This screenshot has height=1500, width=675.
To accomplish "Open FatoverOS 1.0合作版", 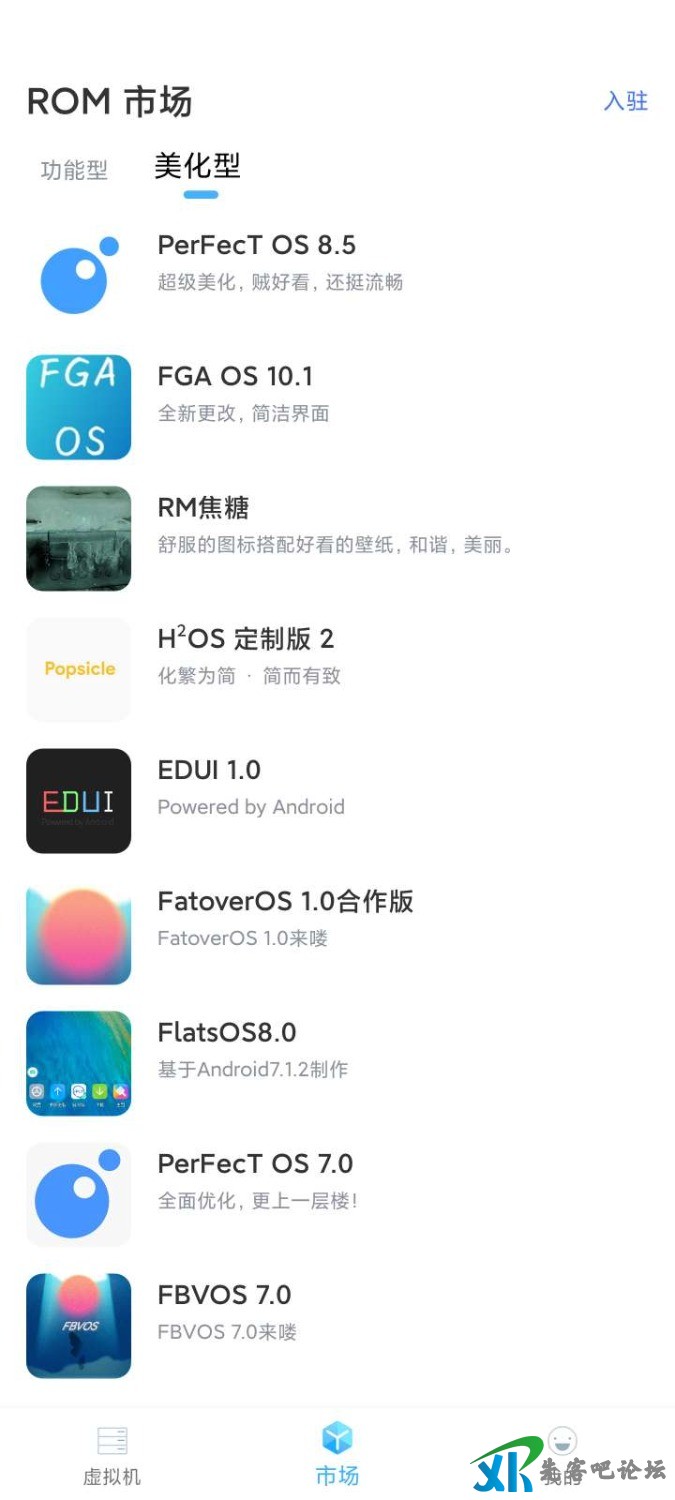I will 285,901.
